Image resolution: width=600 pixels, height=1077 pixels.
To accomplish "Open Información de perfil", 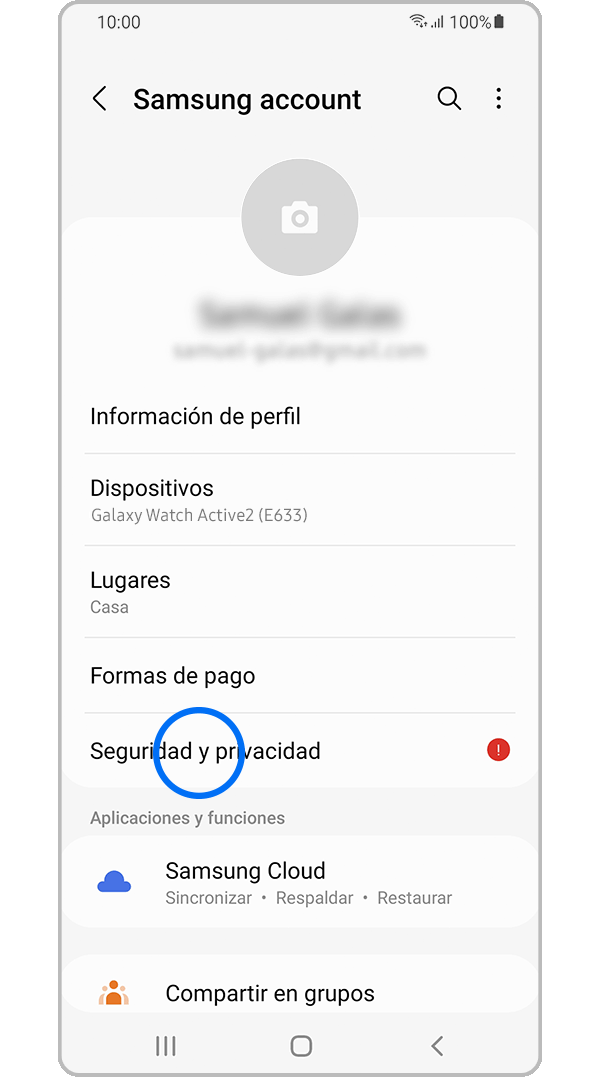I will click(x=300, y=416).
